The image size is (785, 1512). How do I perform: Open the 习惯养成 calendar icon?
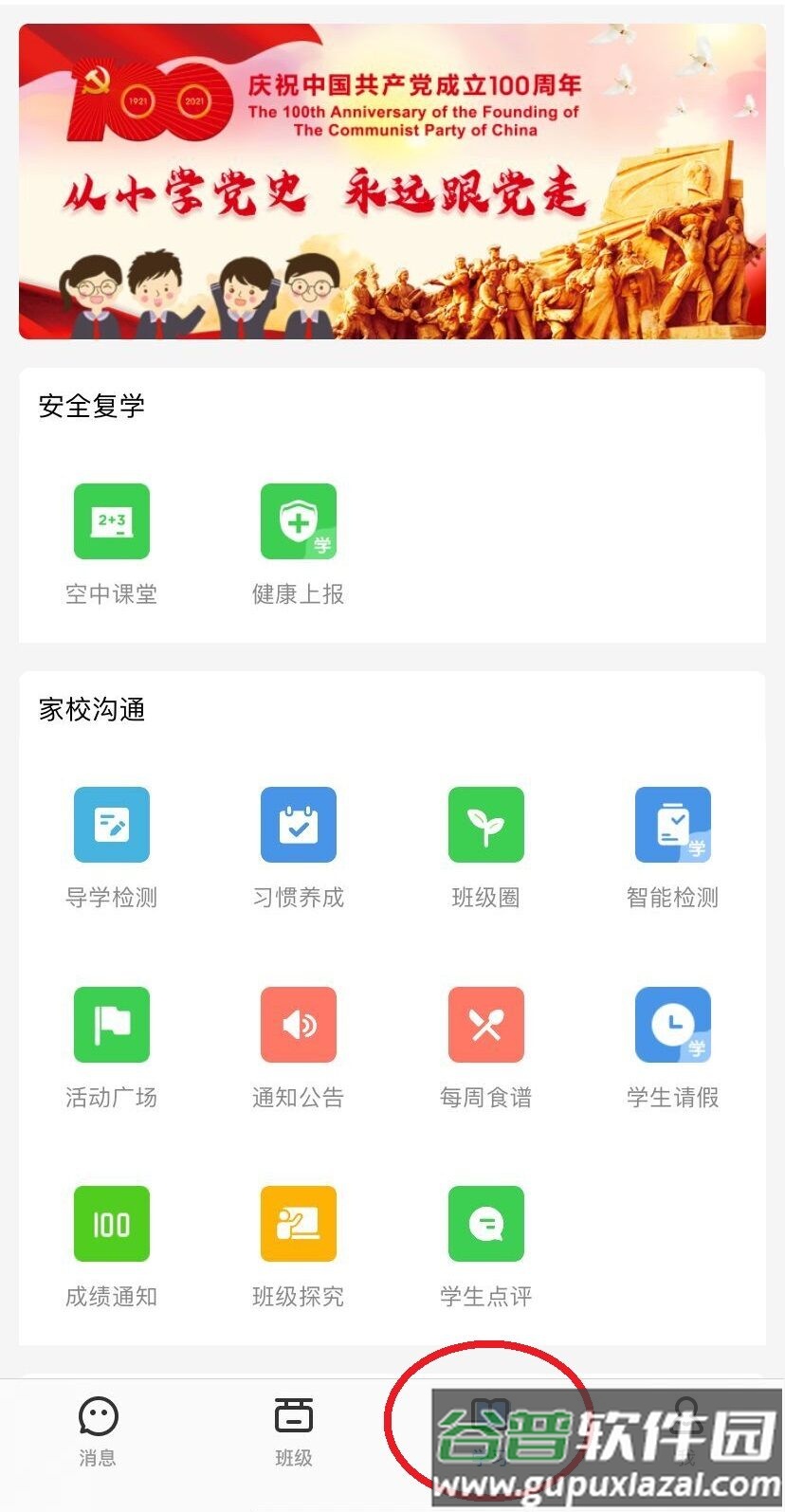coord(299,825)
